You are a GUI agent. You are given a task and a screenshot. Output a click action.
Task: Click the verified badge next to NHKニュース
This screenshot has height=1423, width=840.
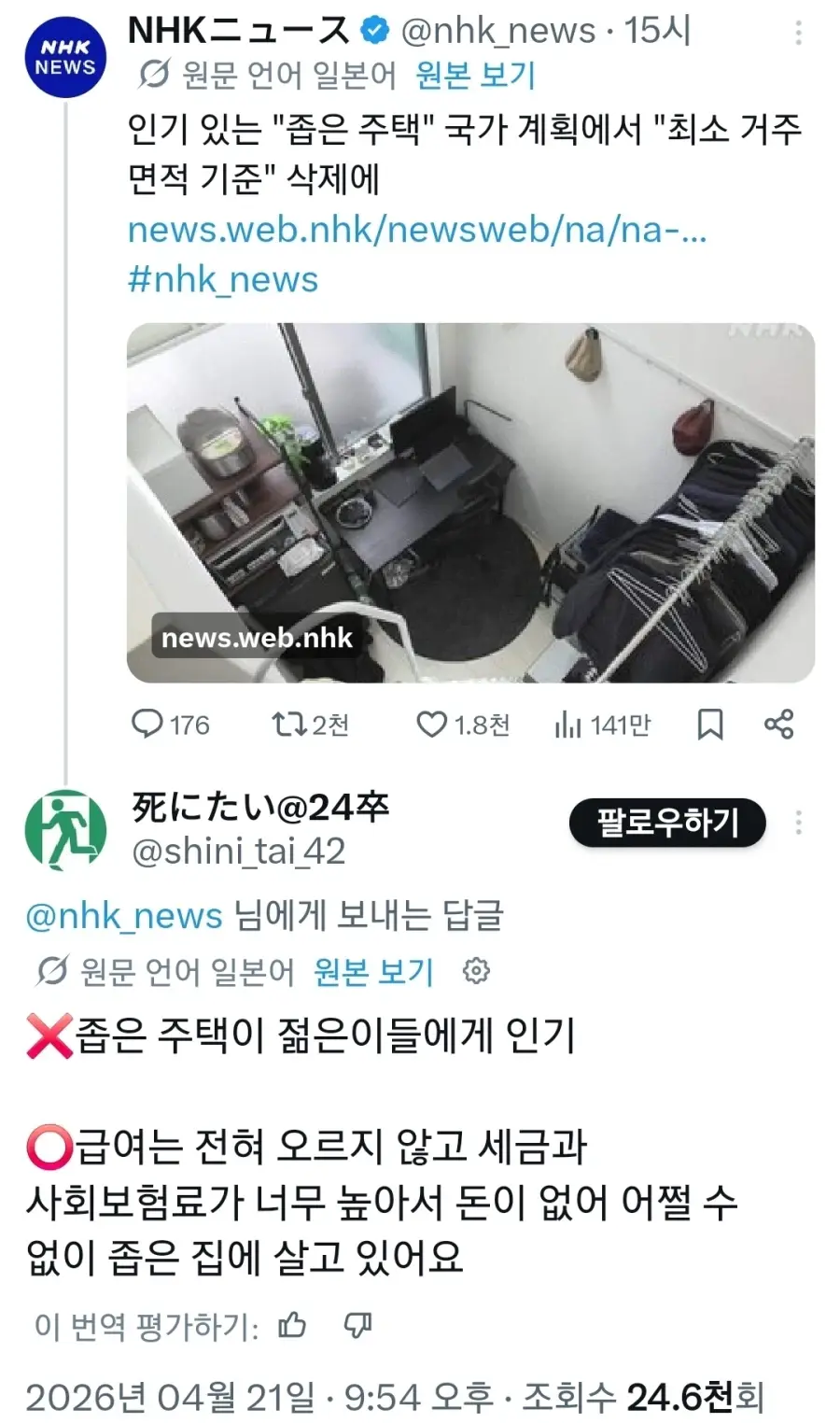point(372,28)
